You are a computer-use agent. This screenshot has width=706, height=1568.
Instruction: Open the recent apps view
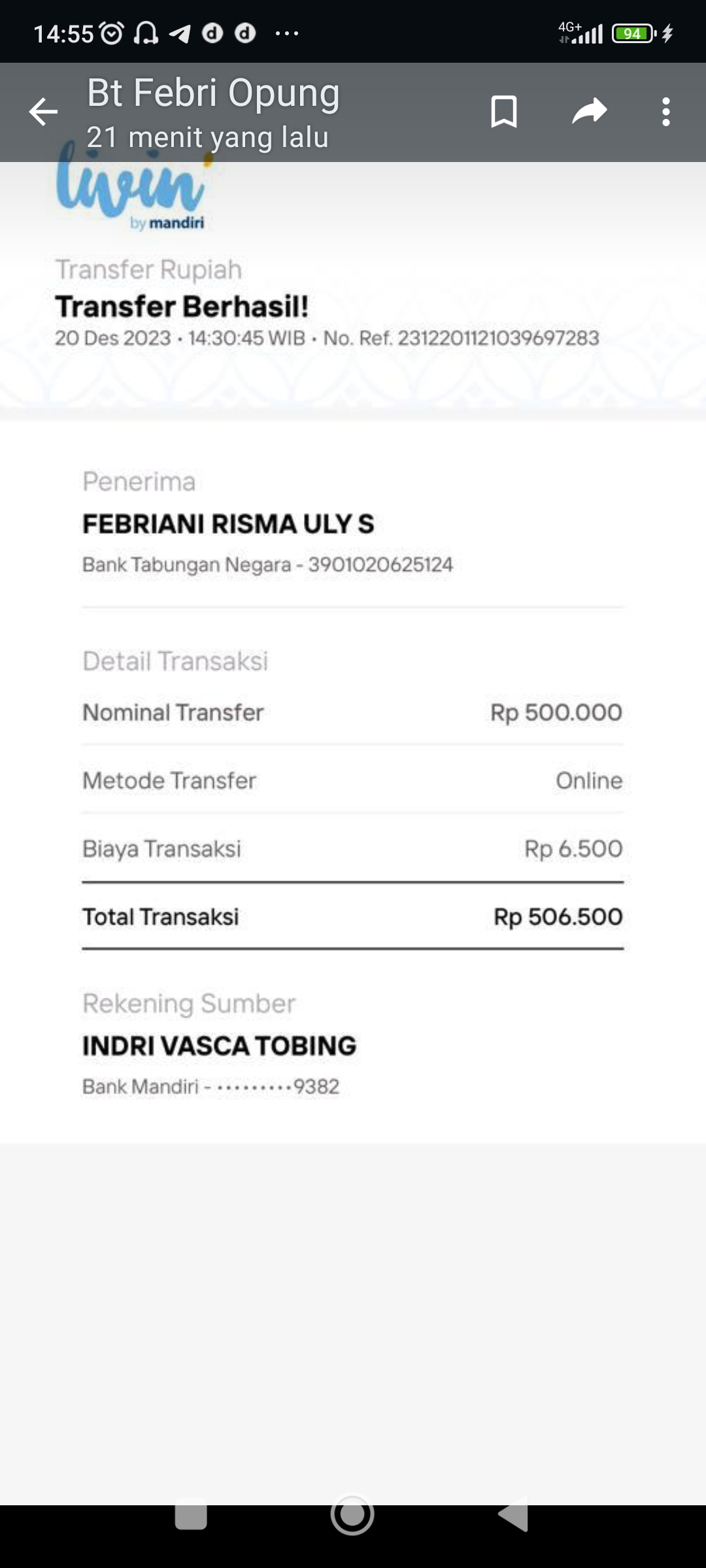pos(191,1514)
